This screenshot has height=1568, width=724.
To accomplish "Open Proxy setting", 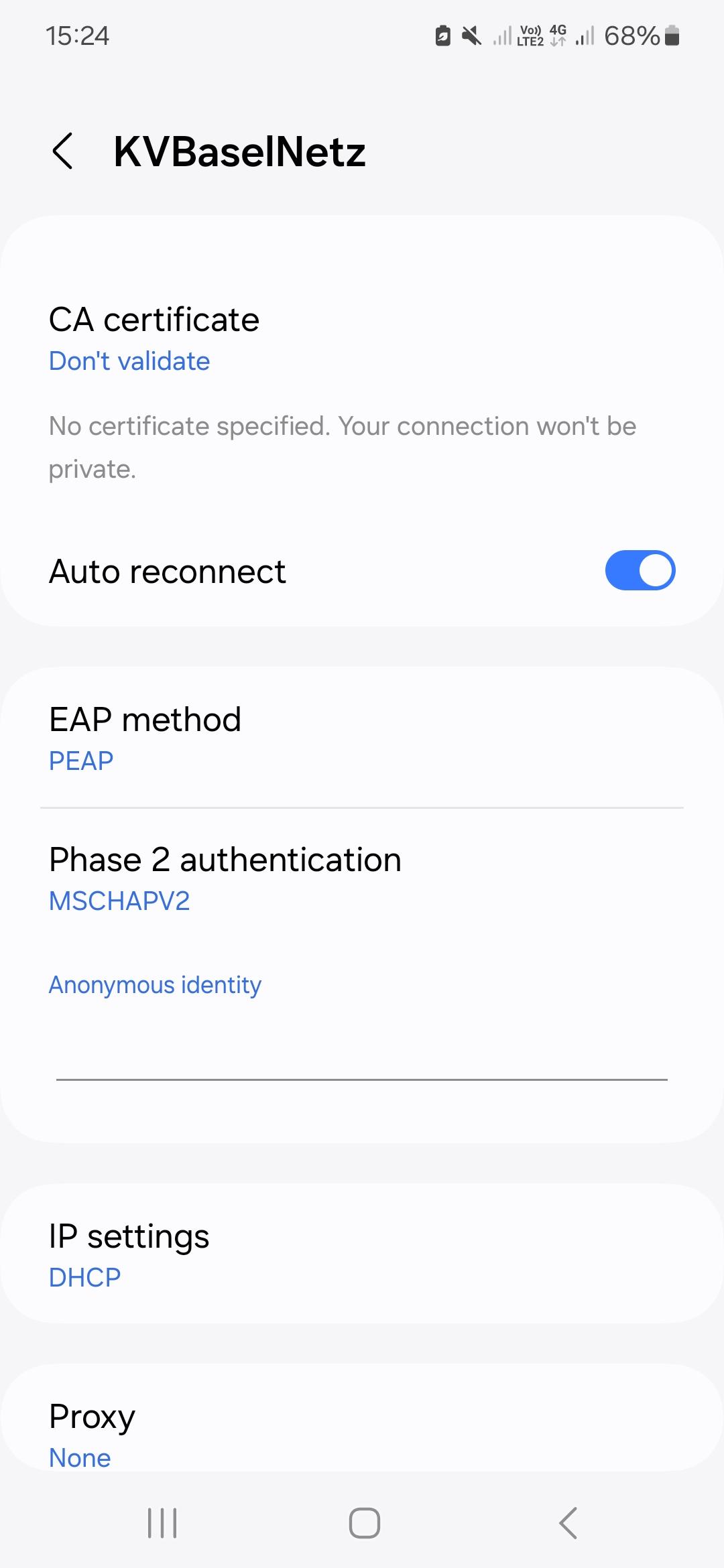I will 93,1434.
